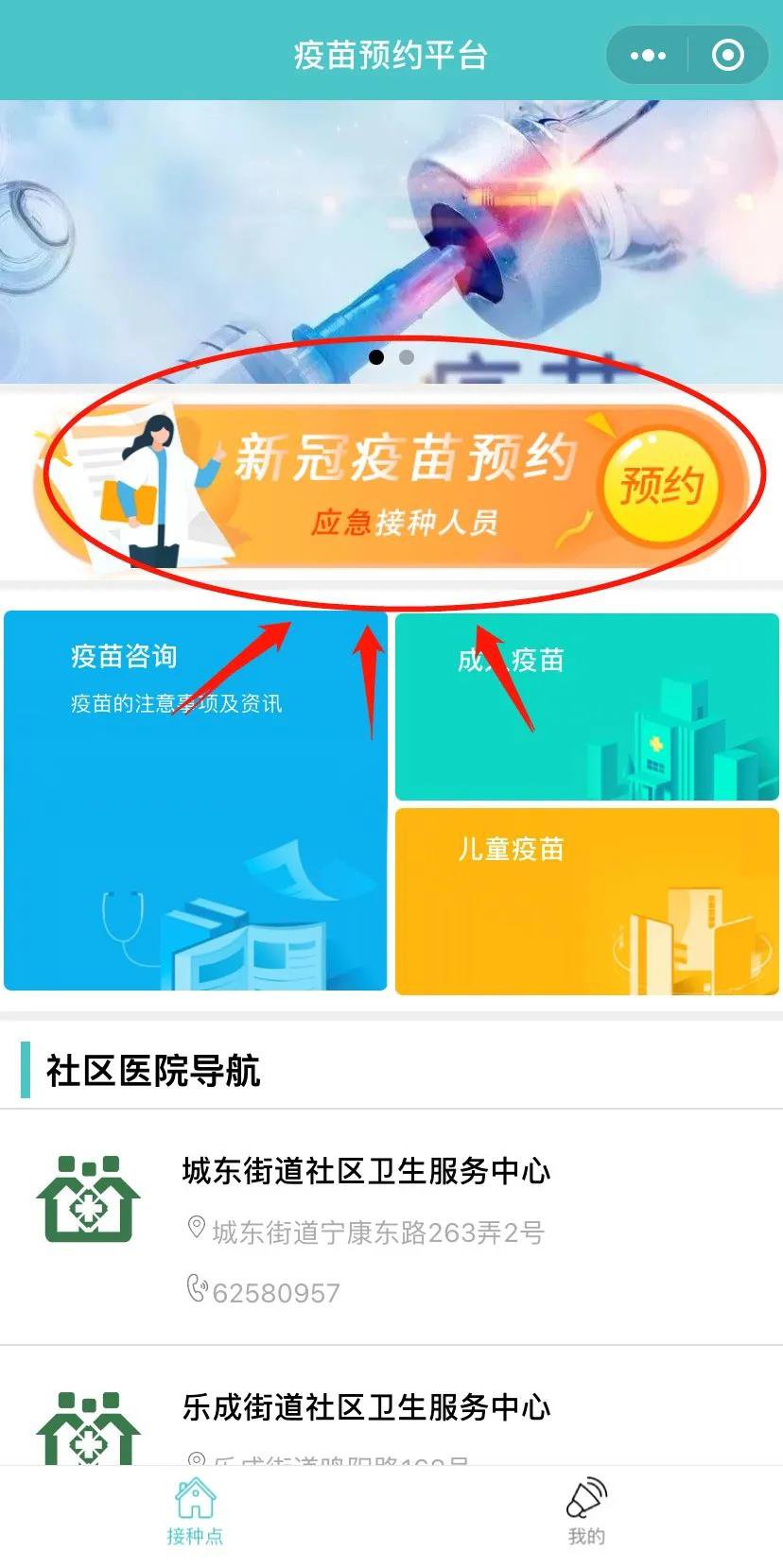Close the mini program with the circle icon
Image resolution: width=783 pixels, height=1568 pixels.
click(727, 56)
